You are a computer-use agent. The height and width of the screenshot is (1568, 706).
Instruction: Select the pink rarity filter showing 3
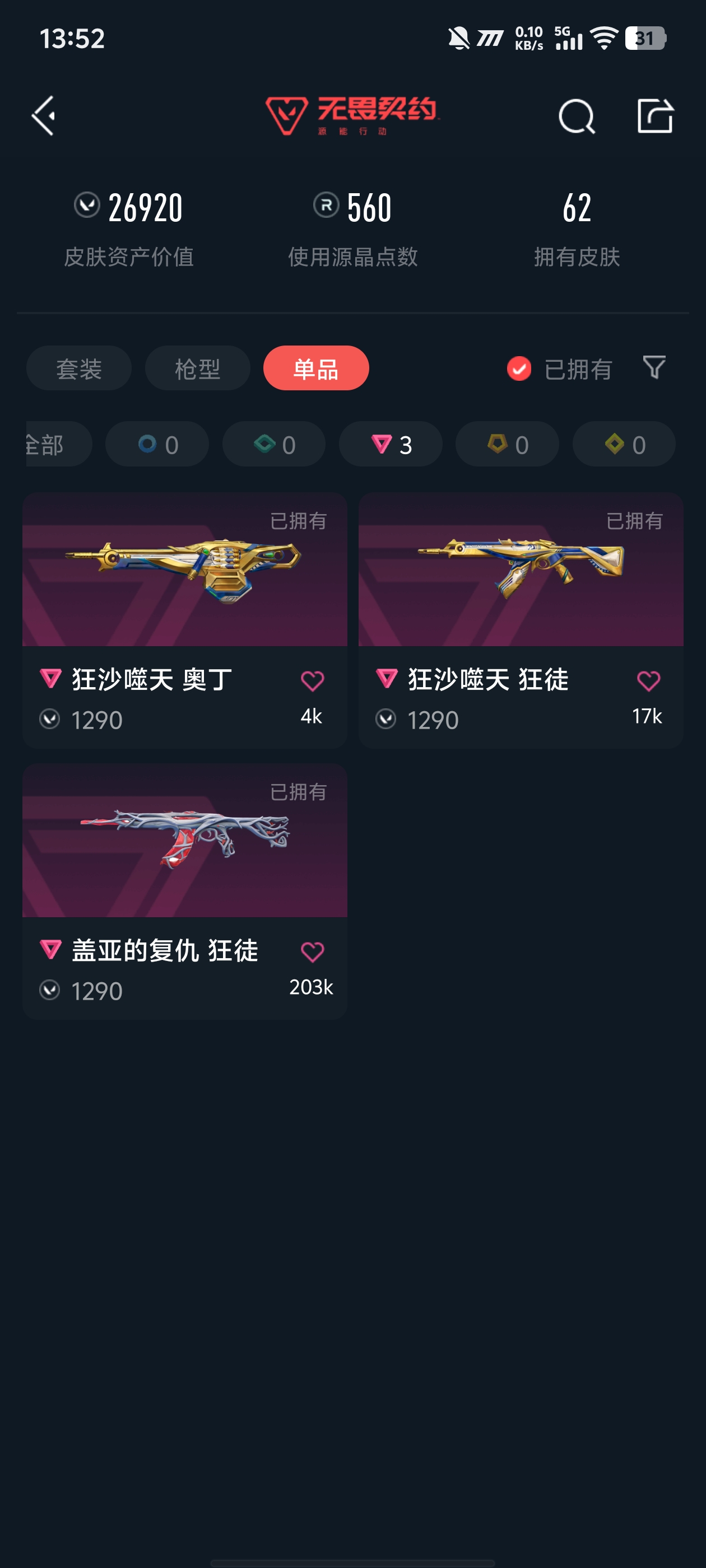tap(391, 444)
